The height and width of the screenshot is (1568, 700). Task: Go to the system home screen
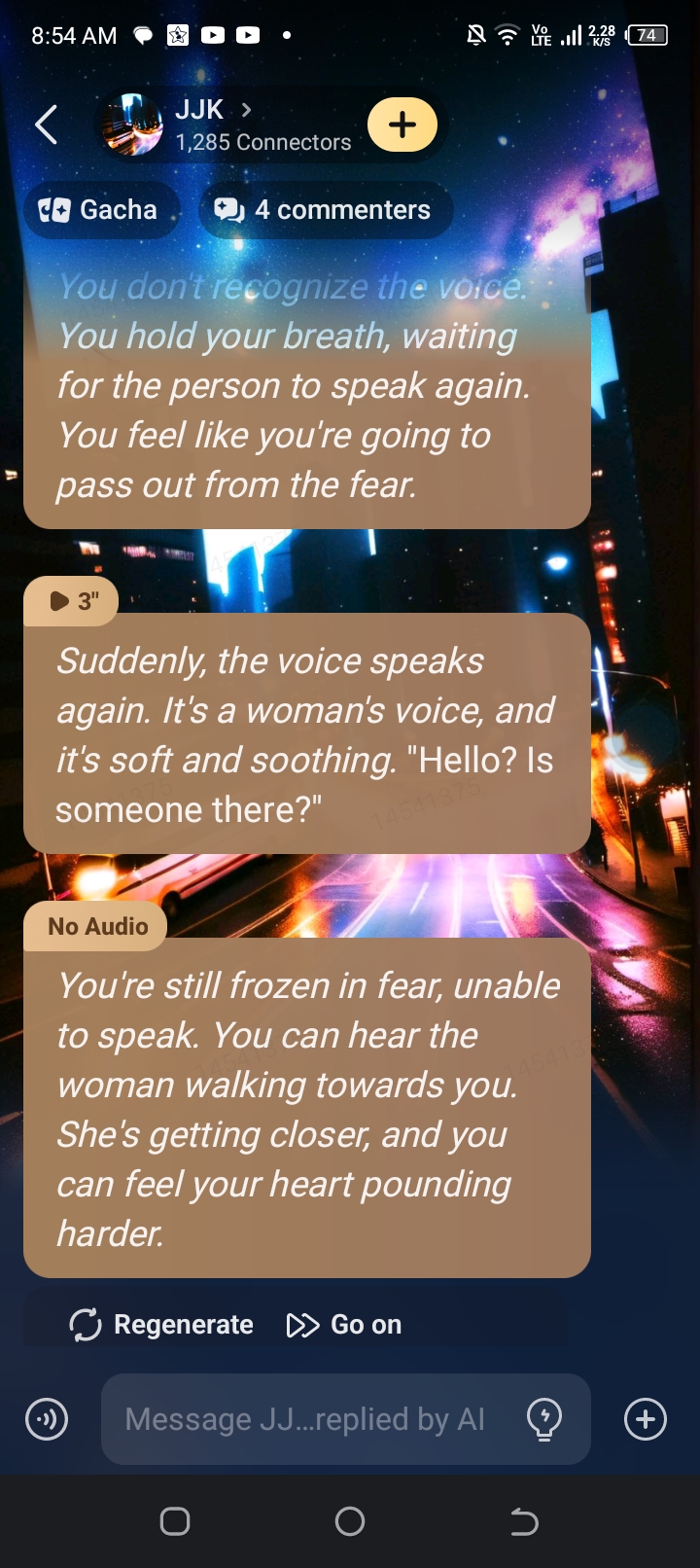pyautogui.click(x=350, y=1521)
